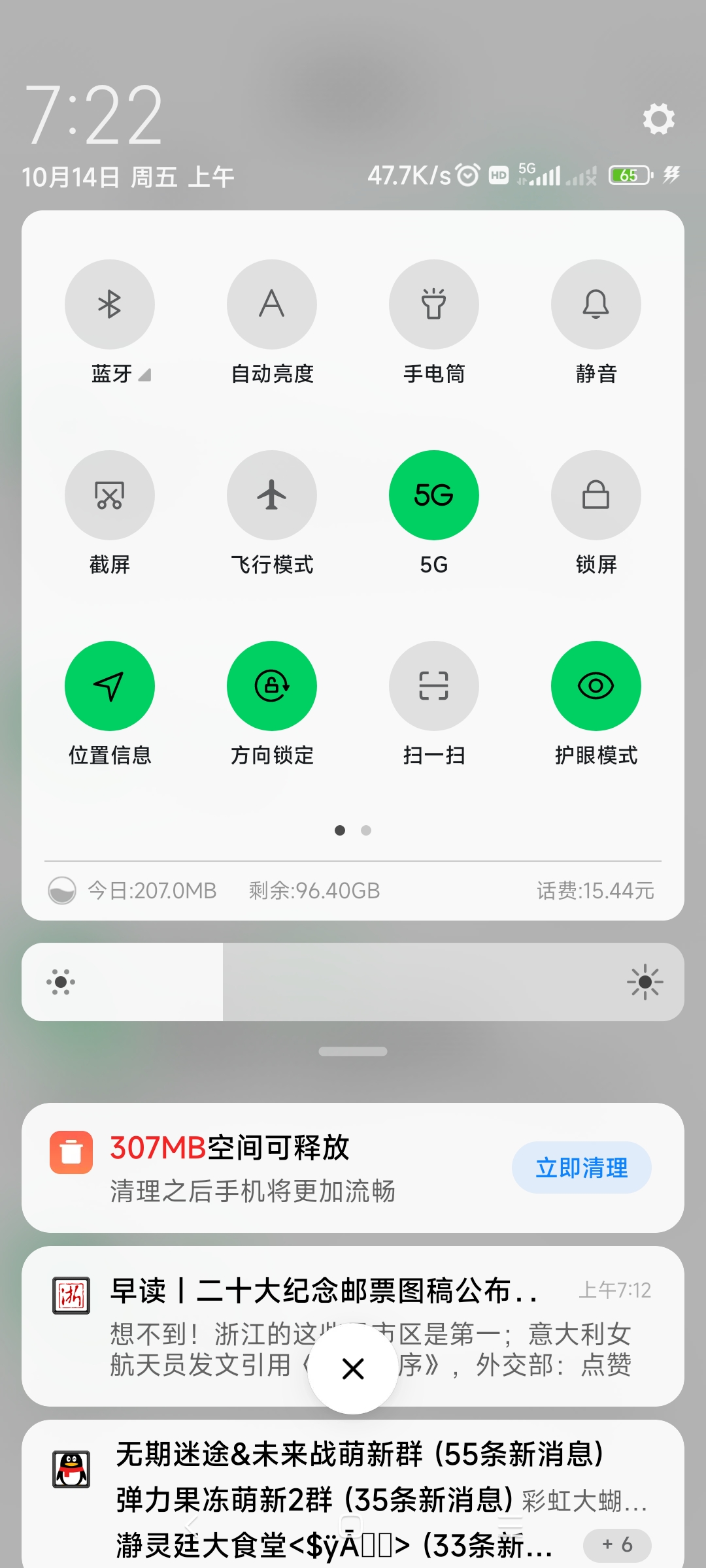
Task: Turn on airplane mode (飞行模式)
Action: [x=272, y=495]
